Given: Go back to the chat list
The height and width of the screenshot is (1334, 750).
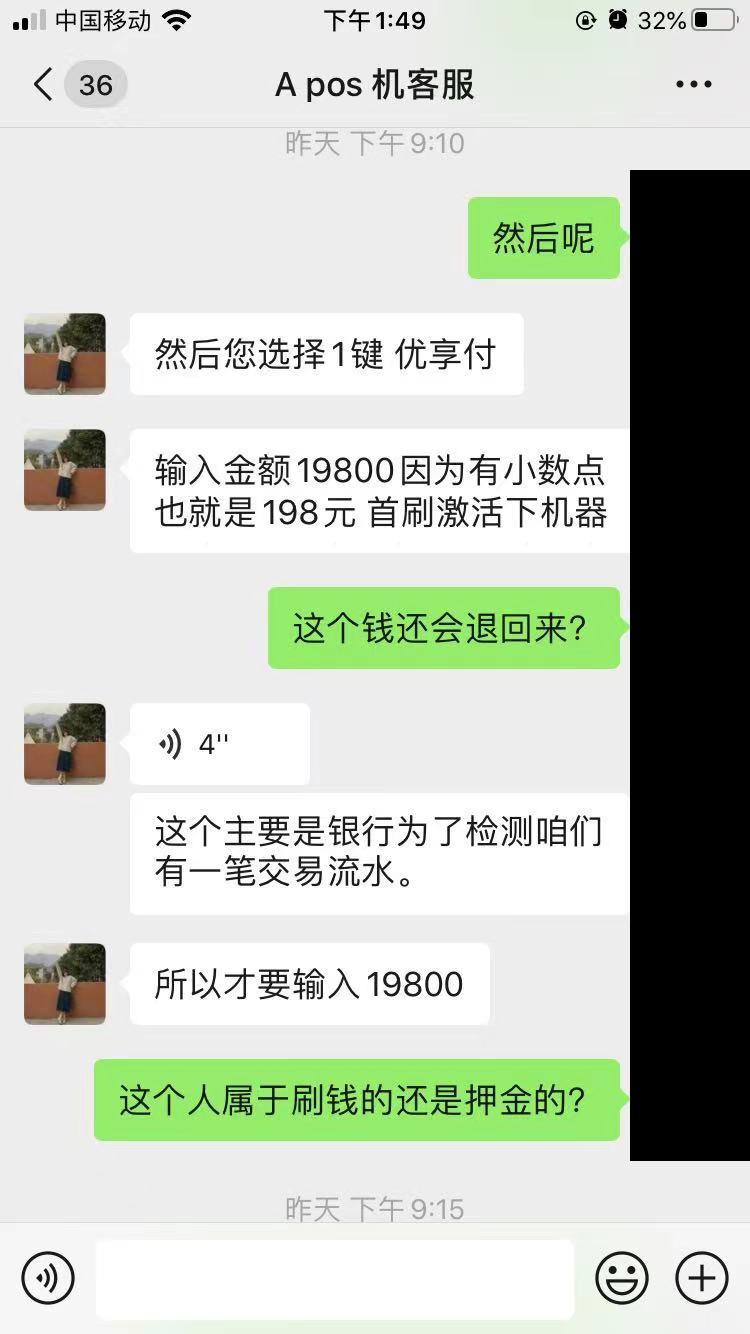Looking at the screenshot, I should [44, 84].
